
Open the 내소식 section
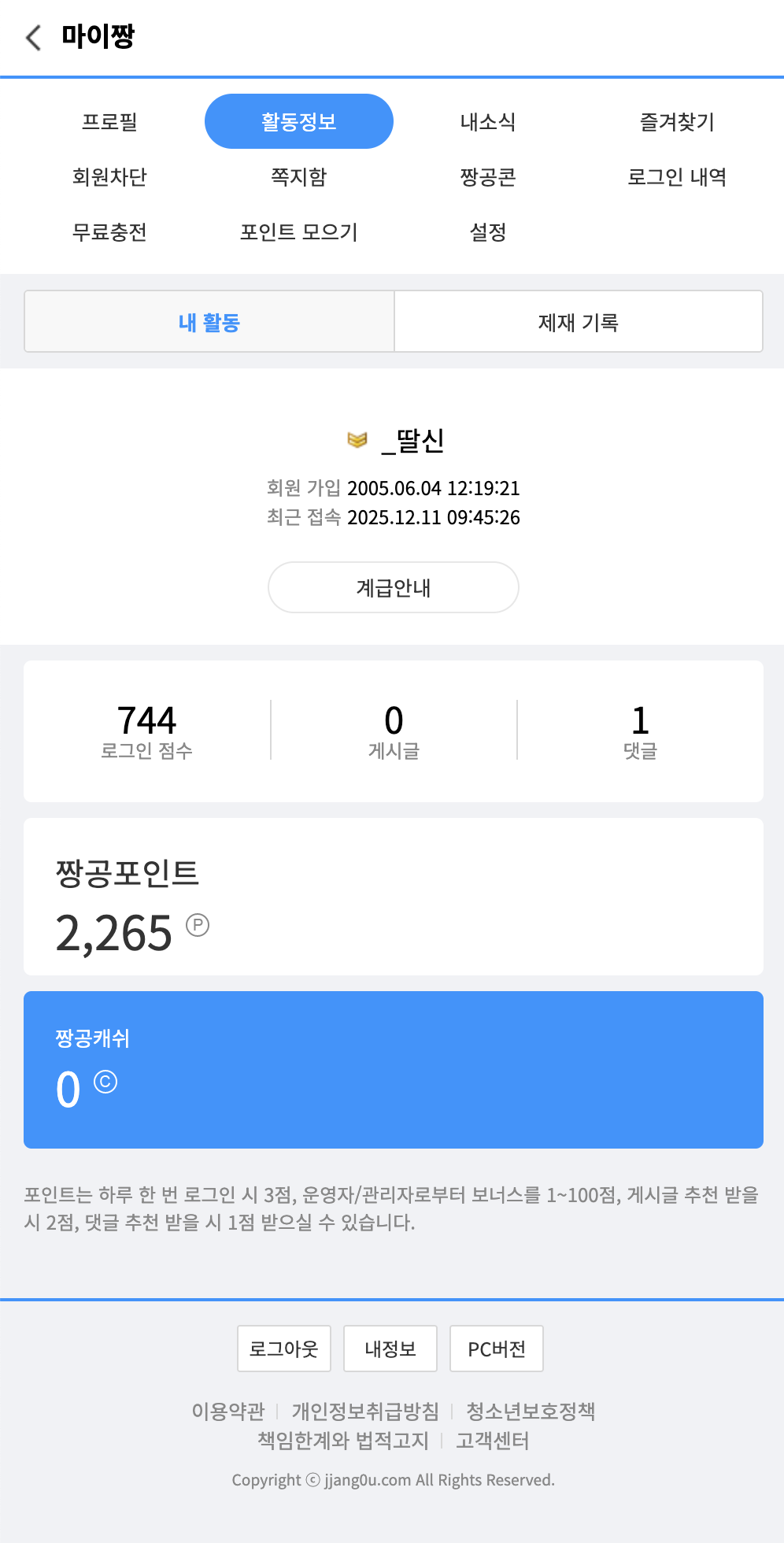[x=487, y=121]
